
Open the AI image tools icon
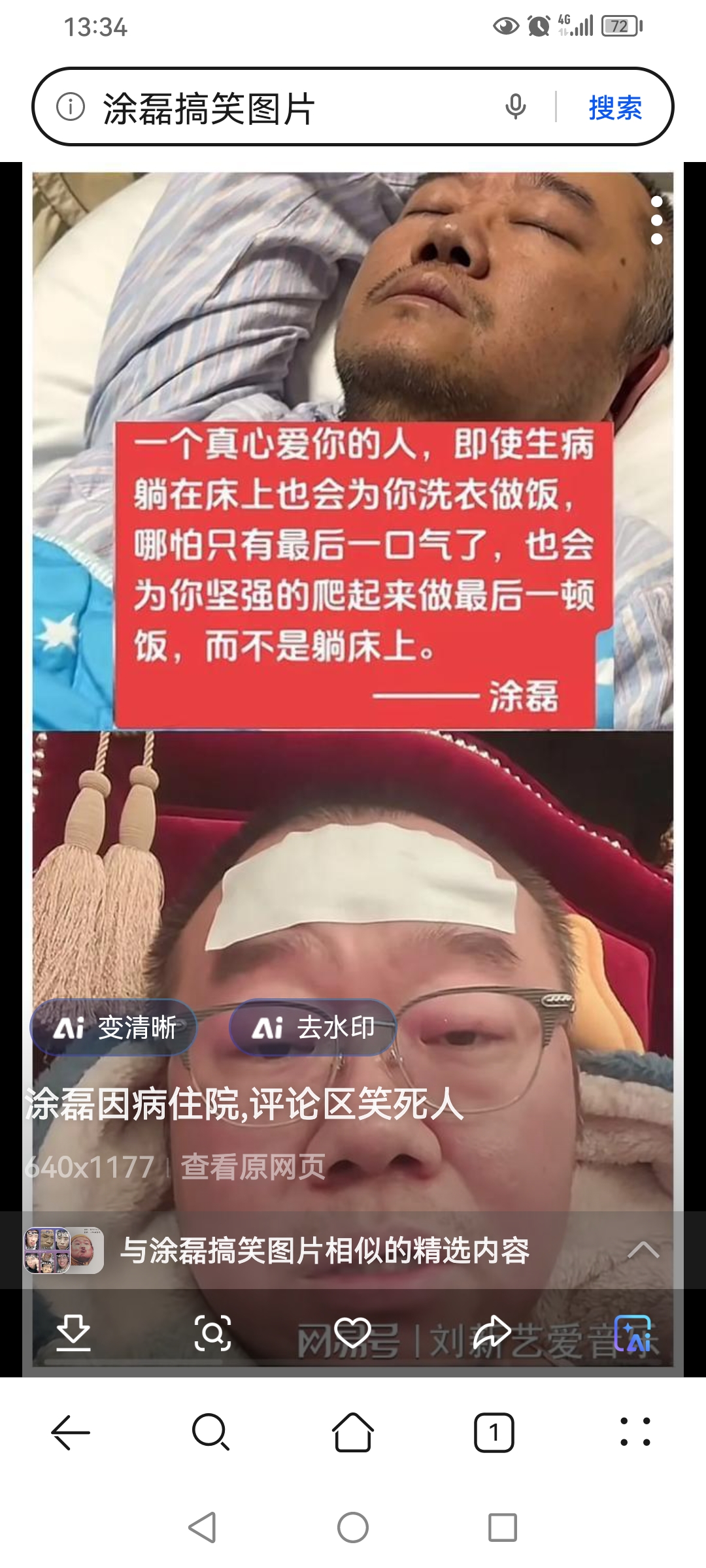pos(632,1333)
